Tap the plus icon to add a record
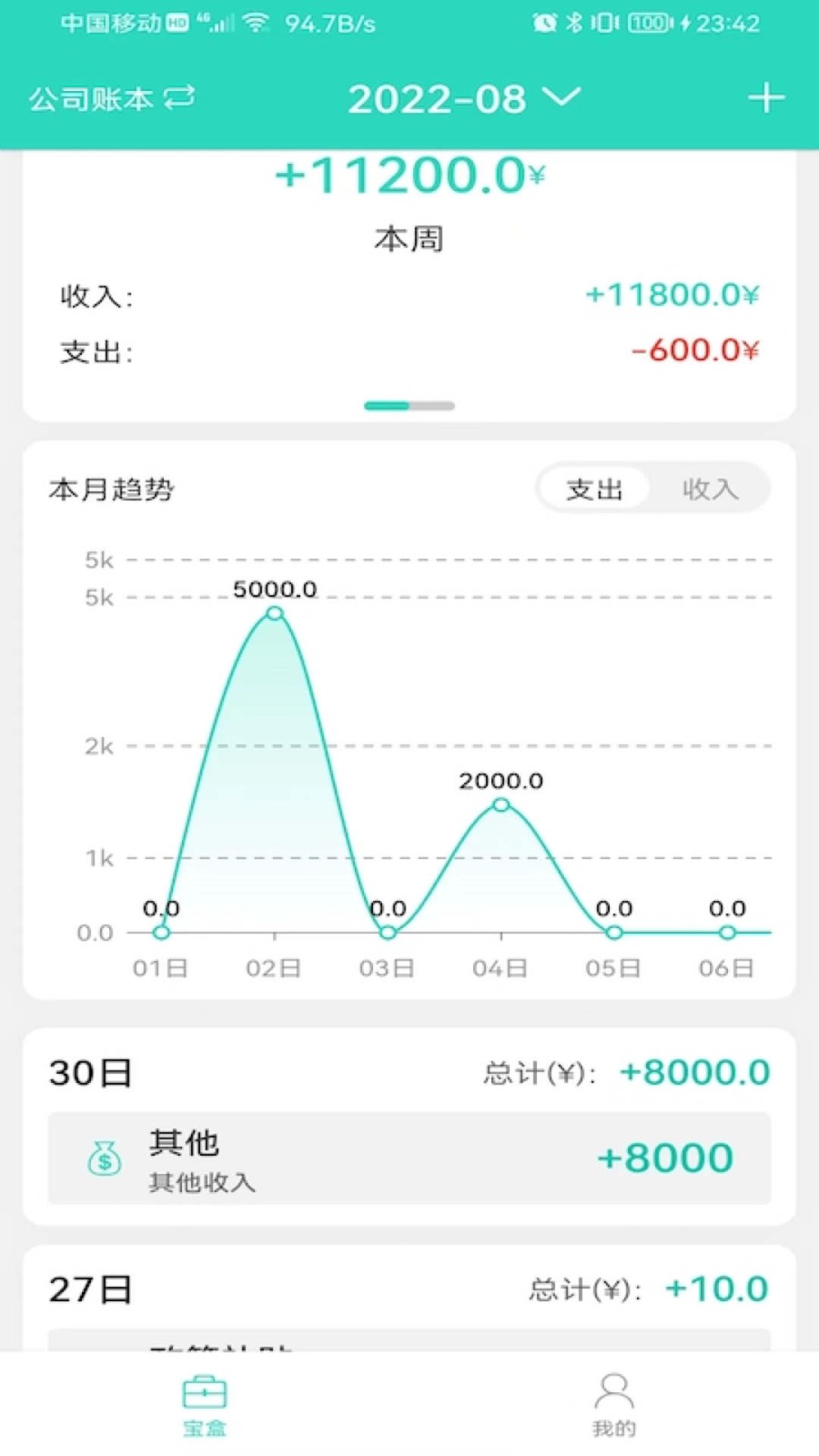This screenshot has height=1456, width=819. pos(765,96)
